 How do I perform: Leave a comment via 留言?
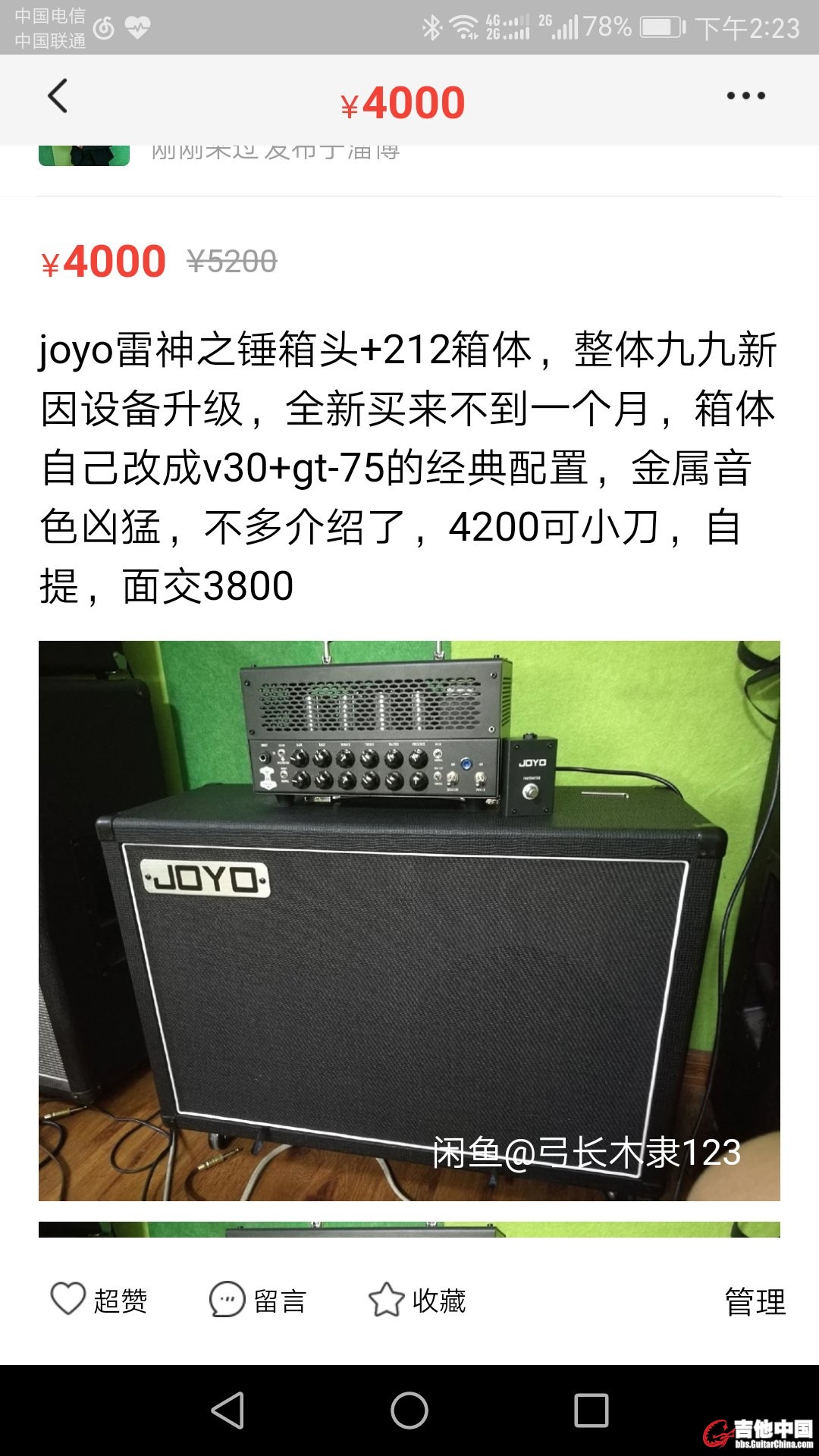pos(258,1300)
